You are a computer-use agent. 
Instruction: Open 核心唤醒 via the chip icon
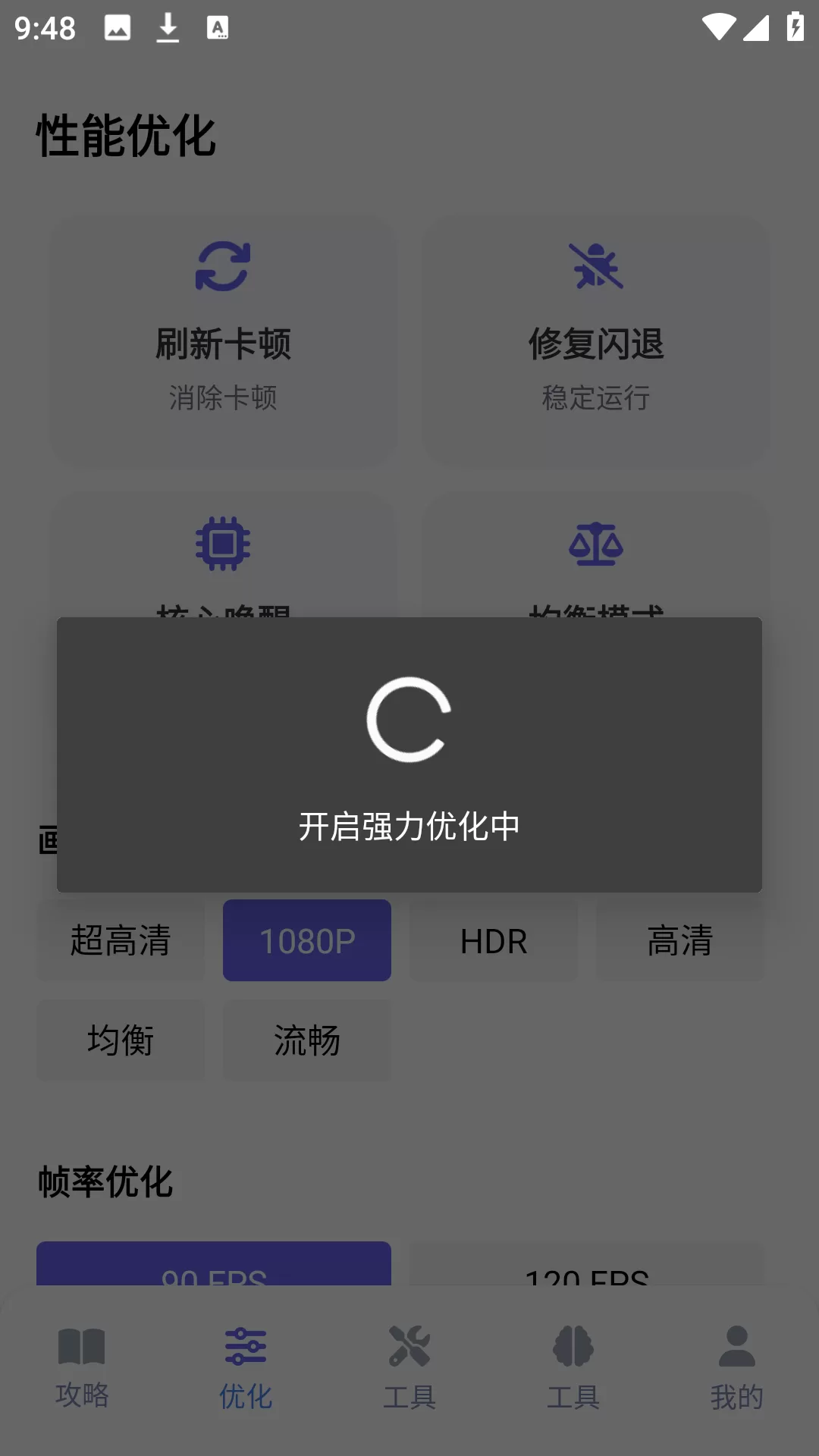click(222, 543)
